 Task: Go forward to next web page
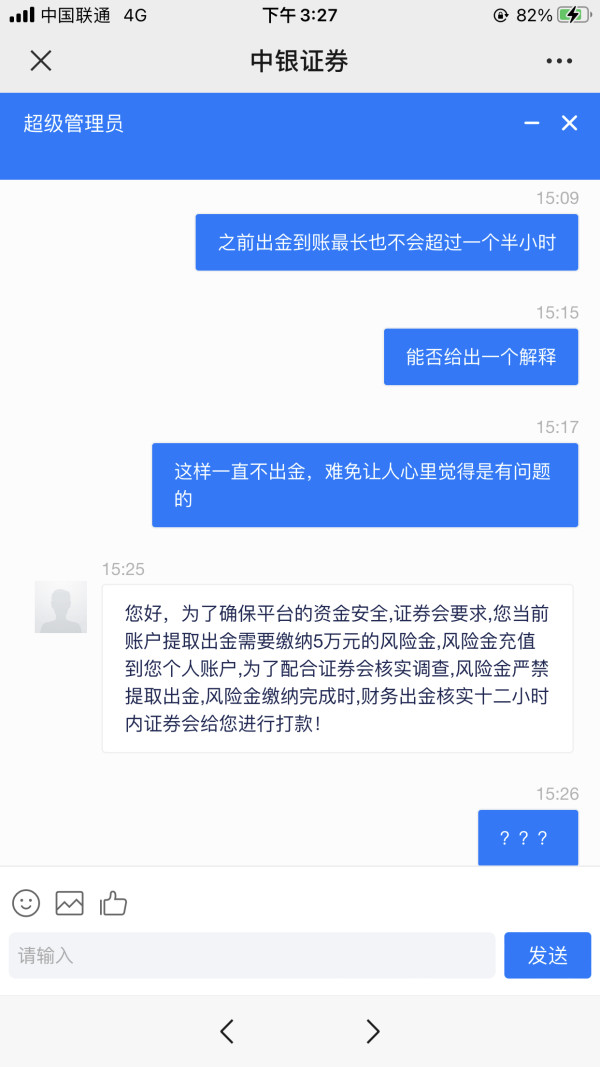tap(373, 1032)
